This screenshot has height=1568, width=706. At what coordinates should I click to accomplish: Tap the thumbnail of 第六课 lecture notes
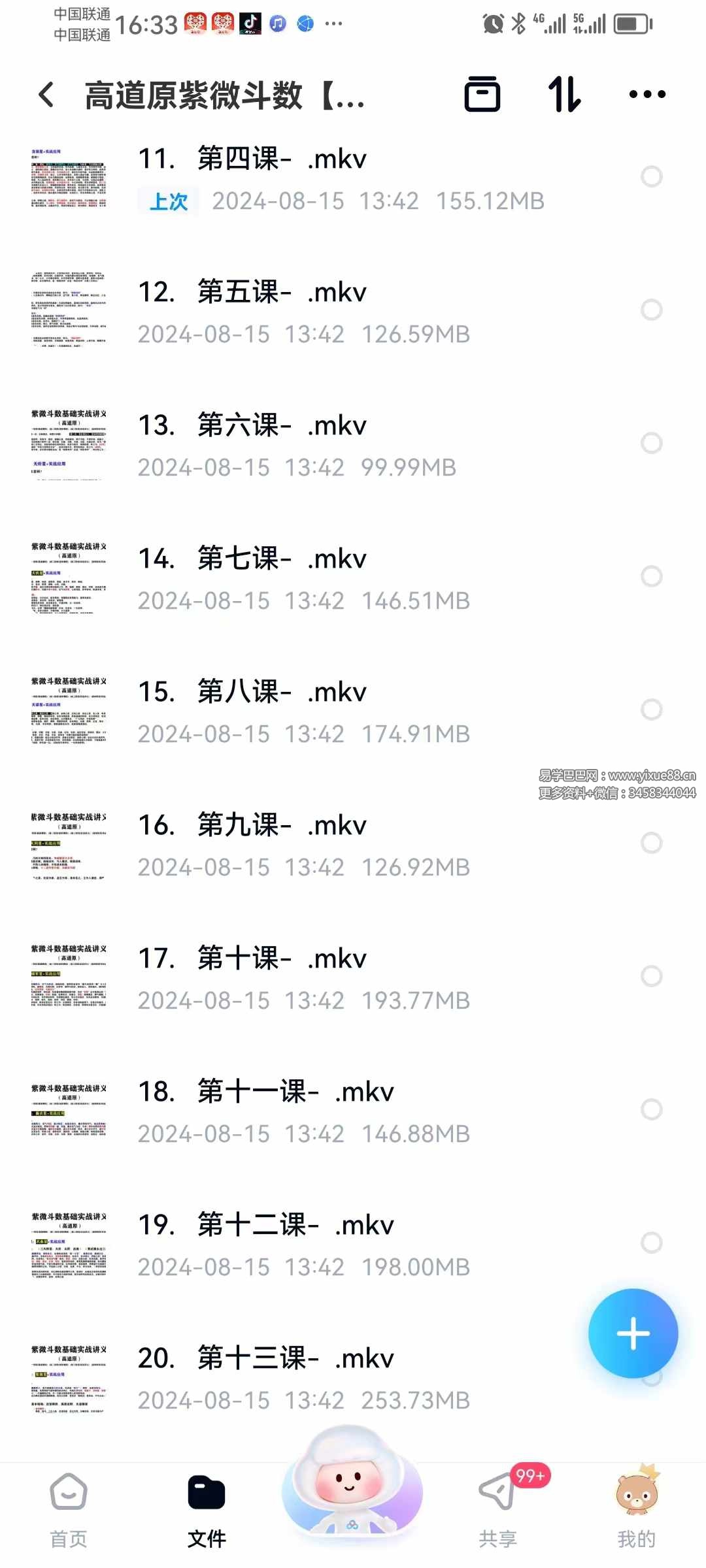tap(69, 444)
